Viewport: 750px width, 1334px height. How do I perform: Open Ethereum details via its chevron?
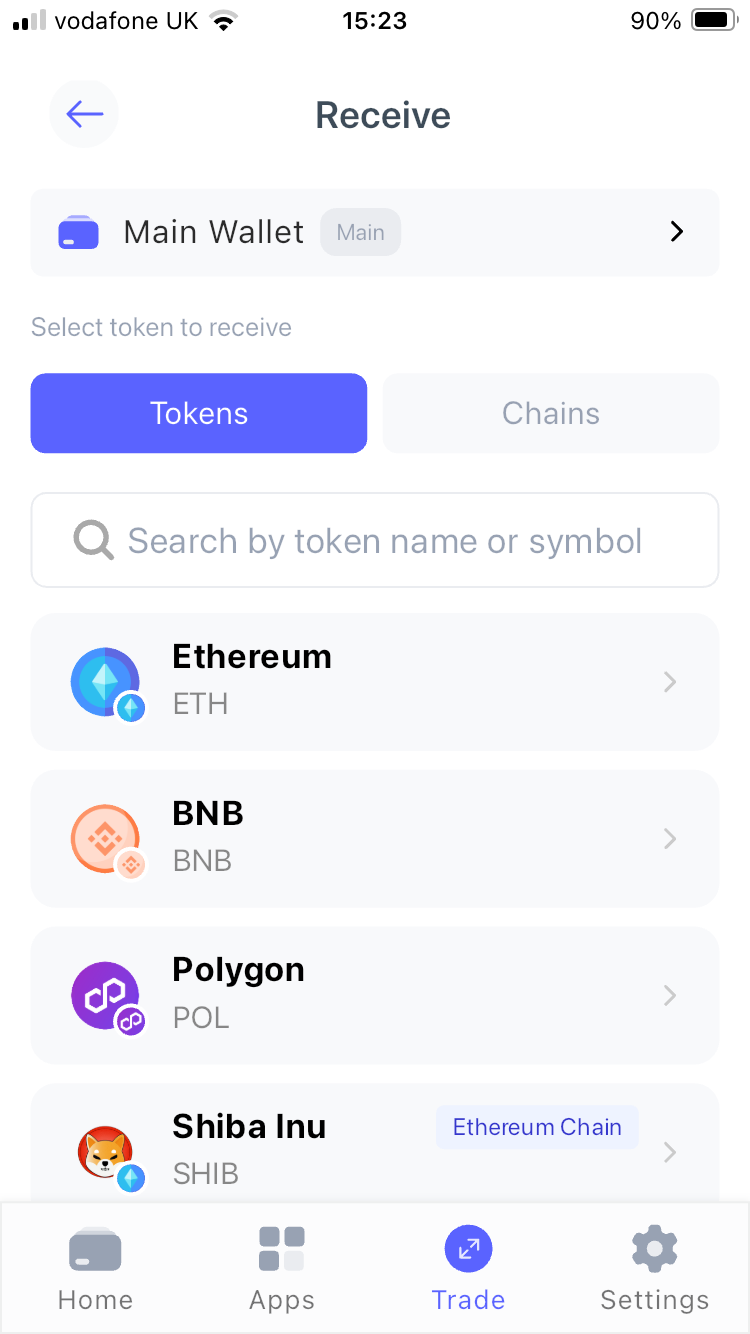coord(670,682)
